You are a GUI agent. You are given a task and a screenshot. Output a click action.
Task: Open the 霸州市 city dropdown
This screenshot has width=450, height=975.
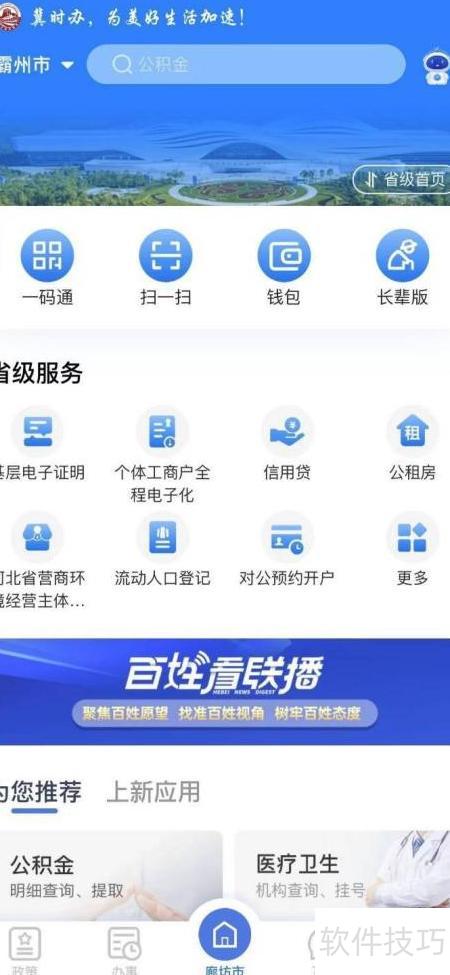pos(37,65)
